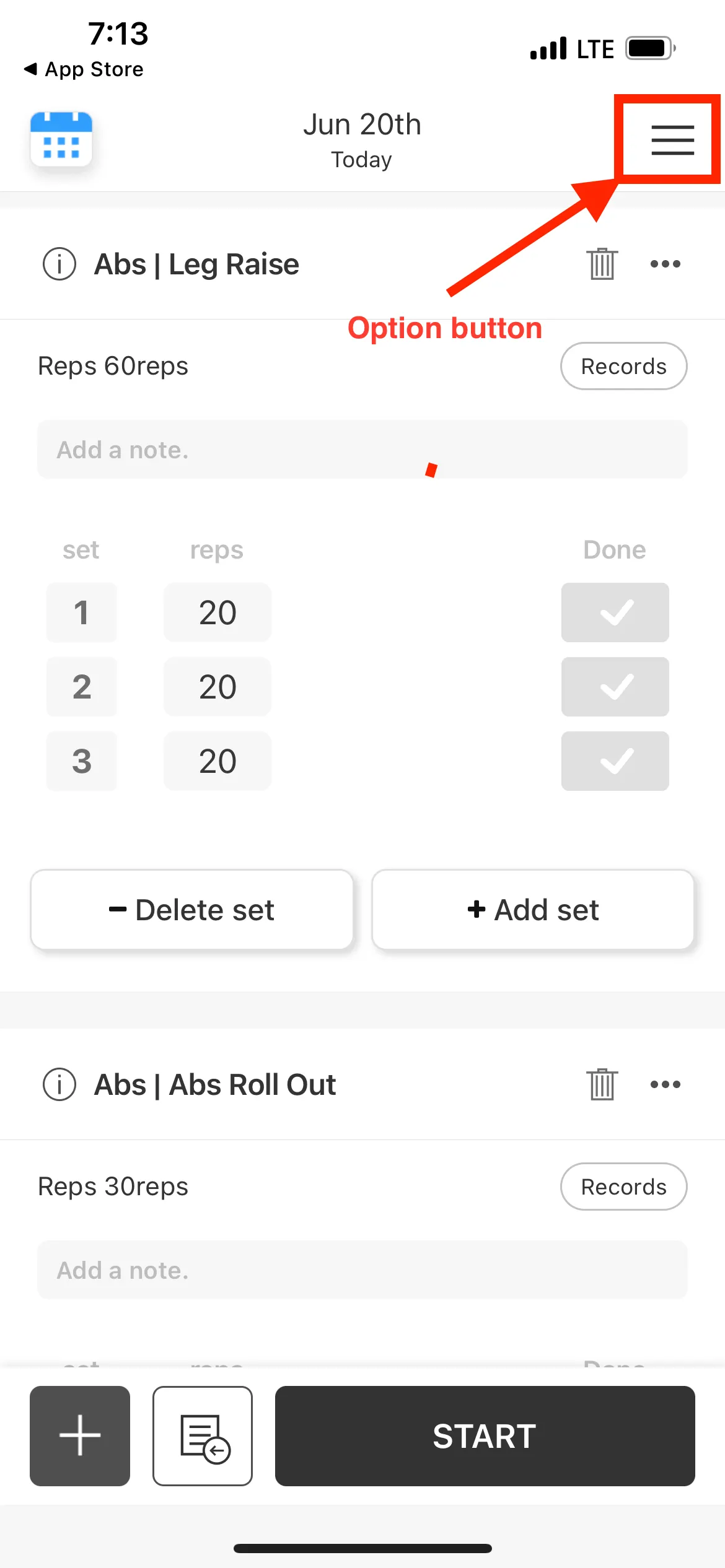
Task: Open the hamburger option menu
Action: tap(672, 140)
